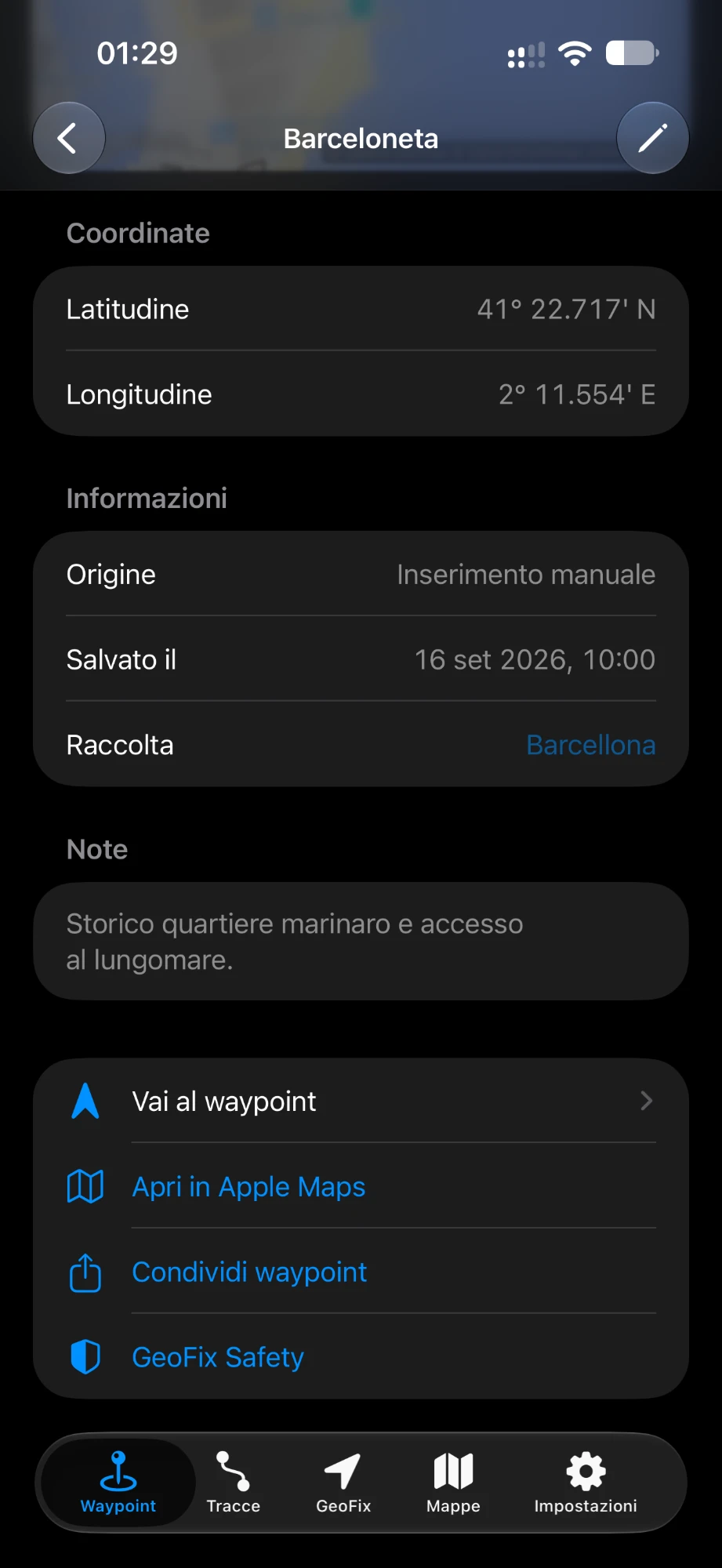The width and height of the screenshot is (722, 1568).
Task: Edit the Barceloneta waypoint with pencil icon
Action: click(x=652, y=138)
